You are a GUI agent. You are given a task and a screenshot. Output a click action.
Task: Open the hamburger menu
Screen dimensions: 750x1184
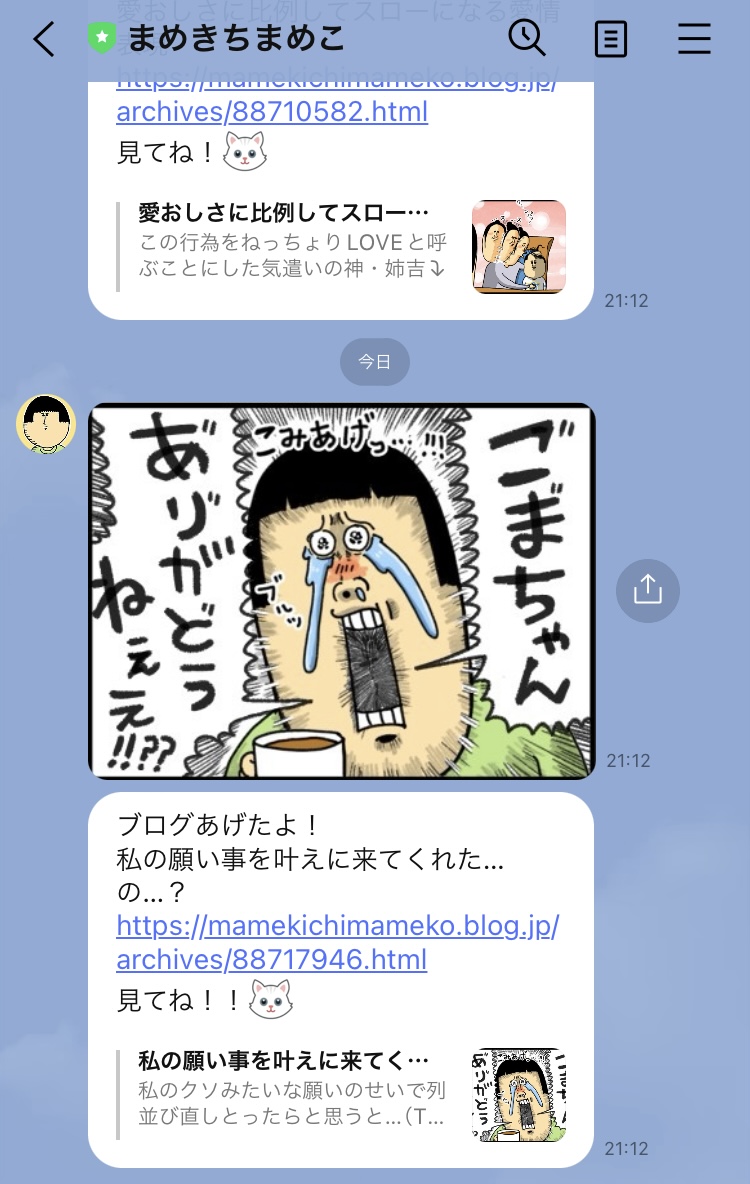pyautogui.click(x=694, y=40)
